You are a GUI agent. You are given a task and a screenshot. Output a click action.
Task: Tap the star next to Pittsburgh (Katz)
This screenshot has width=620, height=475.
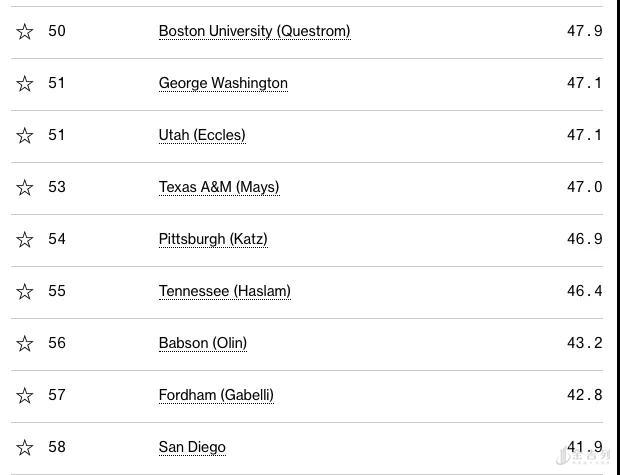(x=25, y=239)
